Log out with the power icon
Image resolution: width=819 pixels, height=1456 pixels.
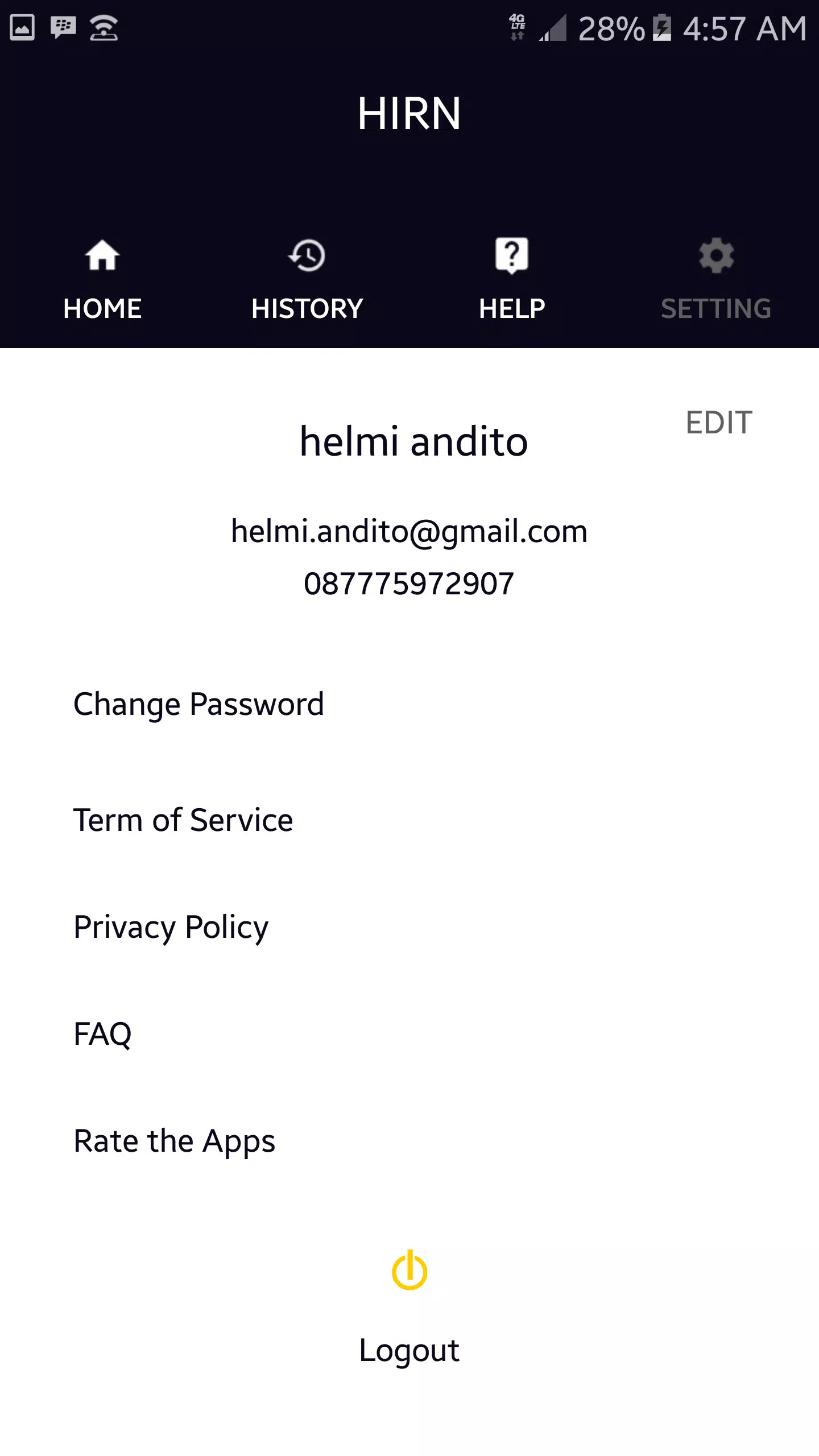pos(409,1270)
